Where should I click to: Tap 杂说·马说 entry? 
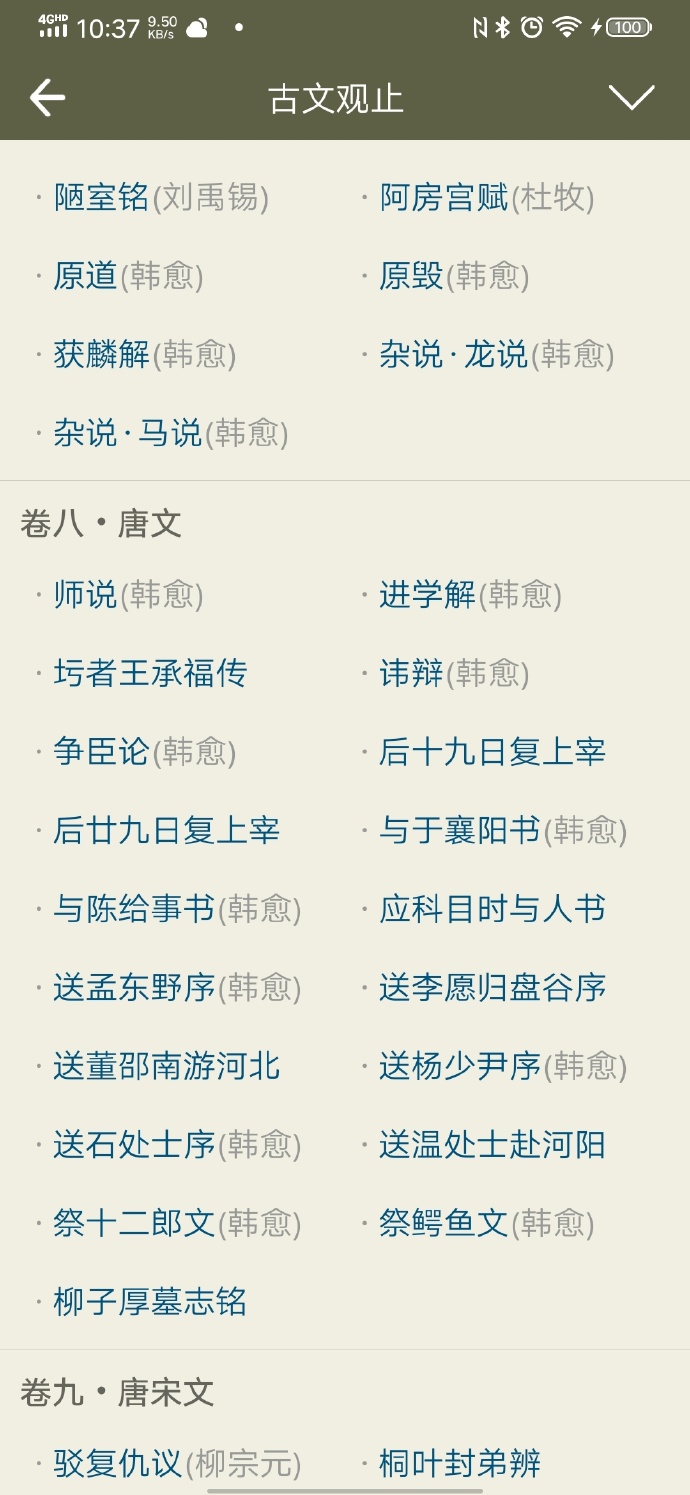(x=170, y=433)
